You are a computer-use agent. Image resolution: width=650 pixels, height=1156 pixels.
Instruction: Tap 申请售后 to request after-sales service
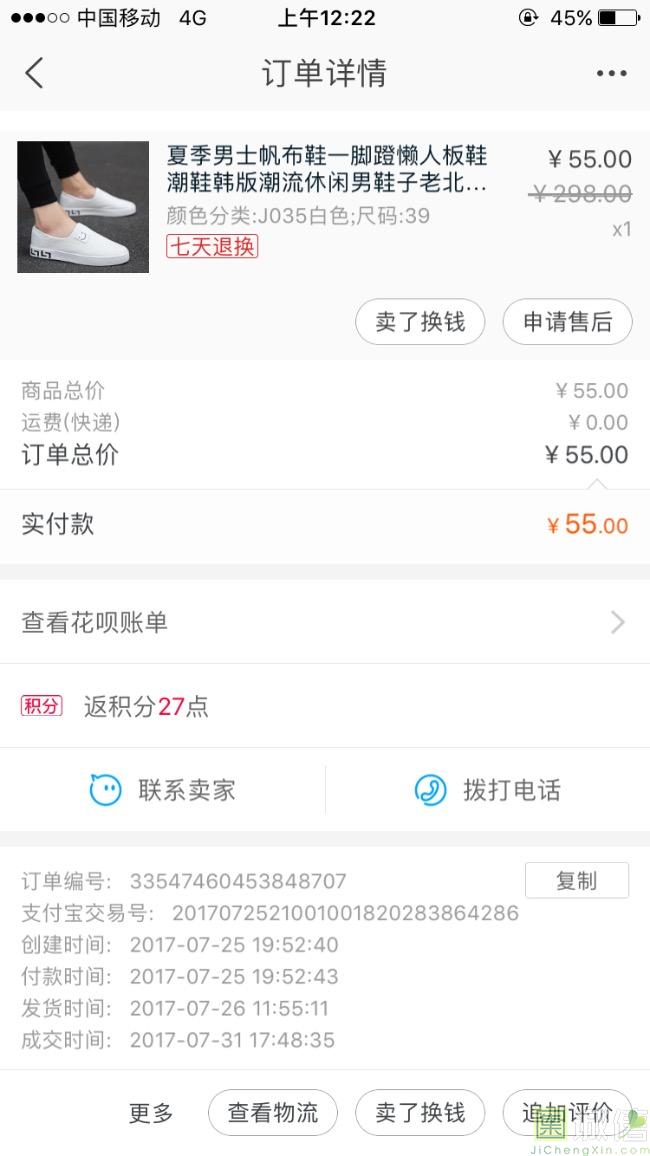point(567,322)
